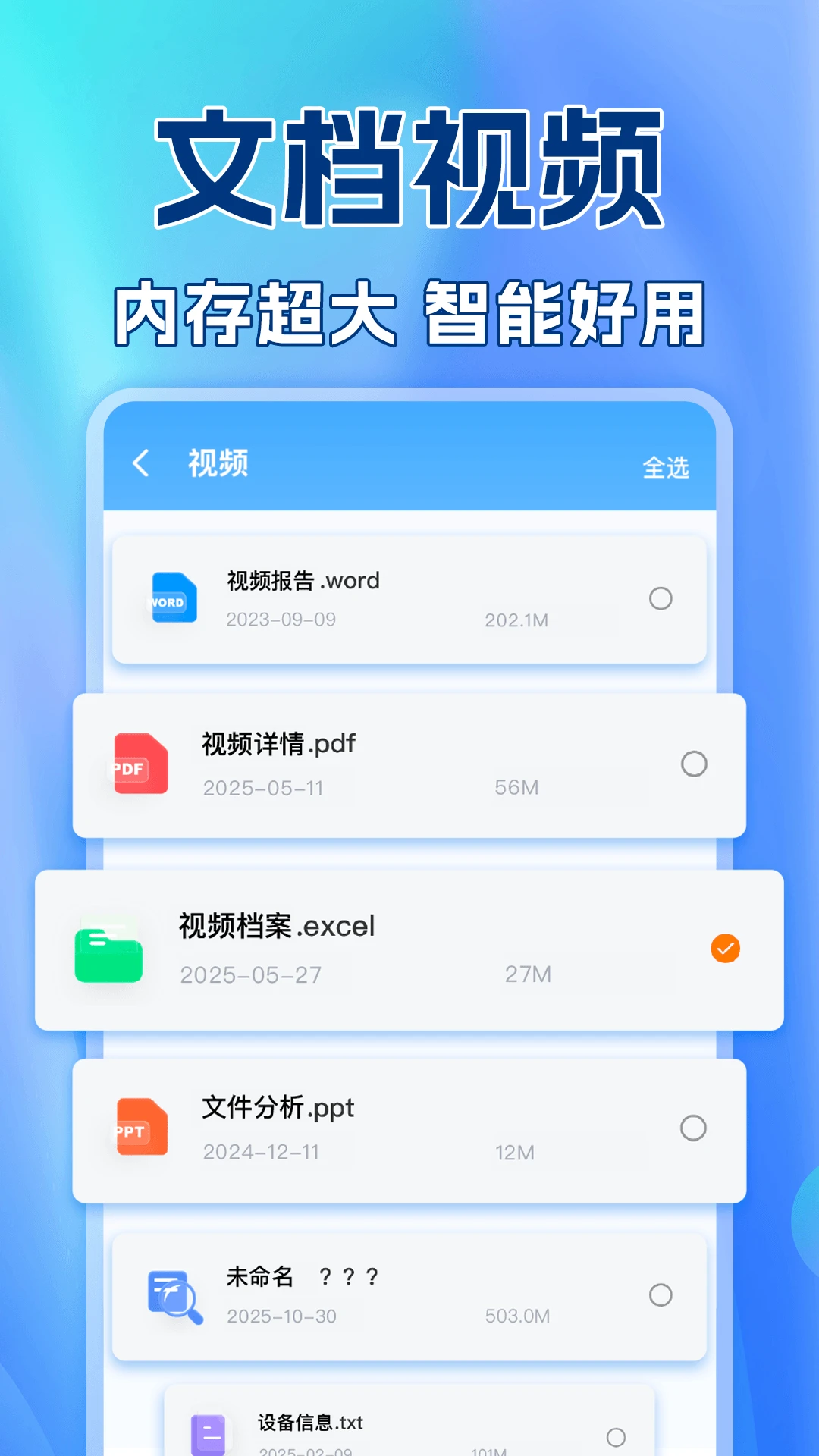Screen dimensions: 819x1456
Task: Tap the blue WORD document icon
Action: tap(173, 598)
